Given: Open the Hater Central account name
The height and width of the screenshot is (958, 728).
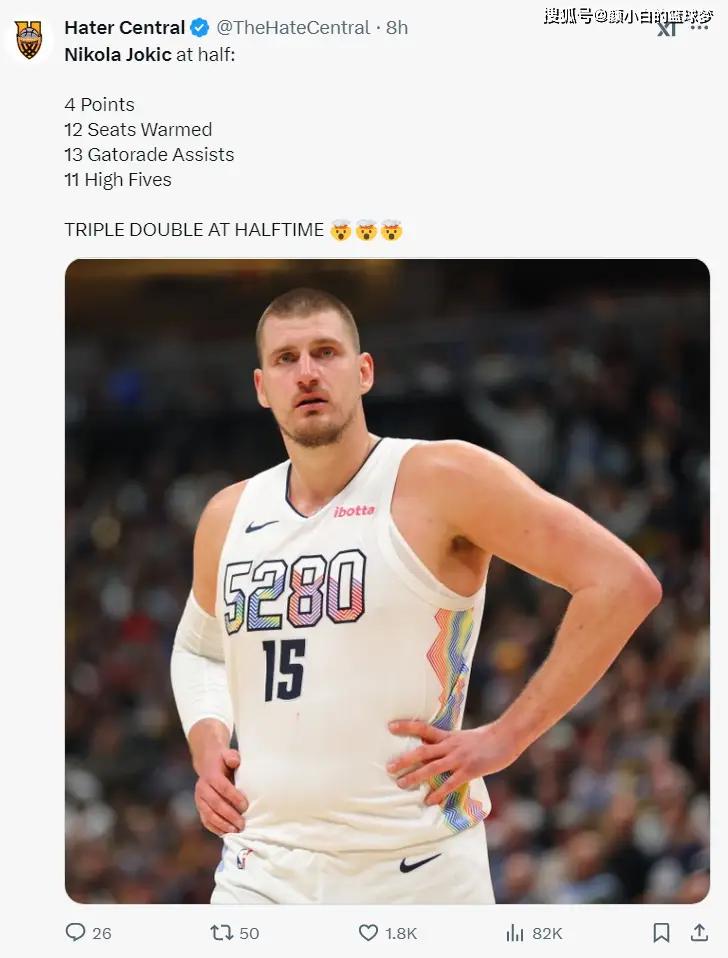Looking at the screenshot, I should pos(125,28).
